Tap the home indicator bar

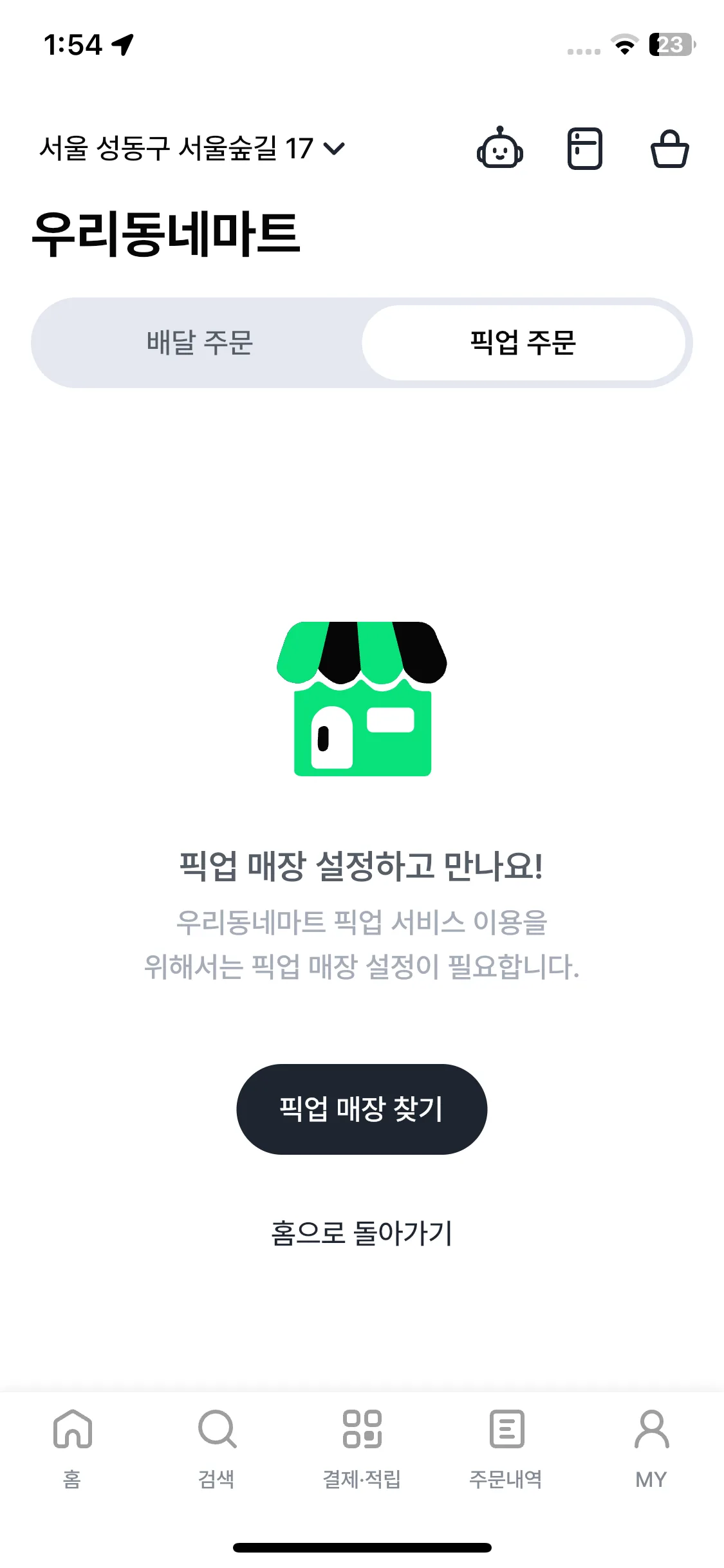point(362,1547)
